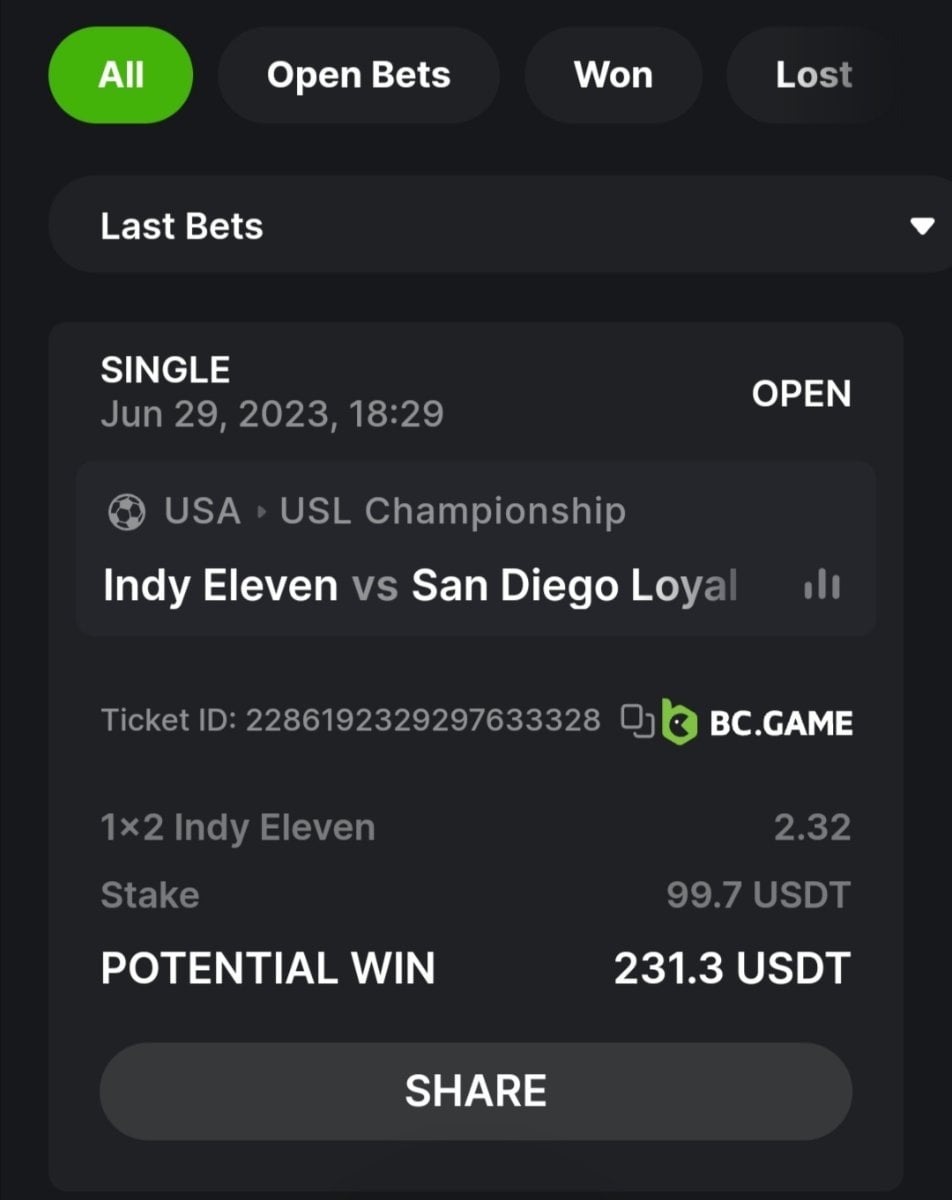View match statistics bar chart icon
This screenshot has width=952, height=1200.
click(x=822, y=586)
